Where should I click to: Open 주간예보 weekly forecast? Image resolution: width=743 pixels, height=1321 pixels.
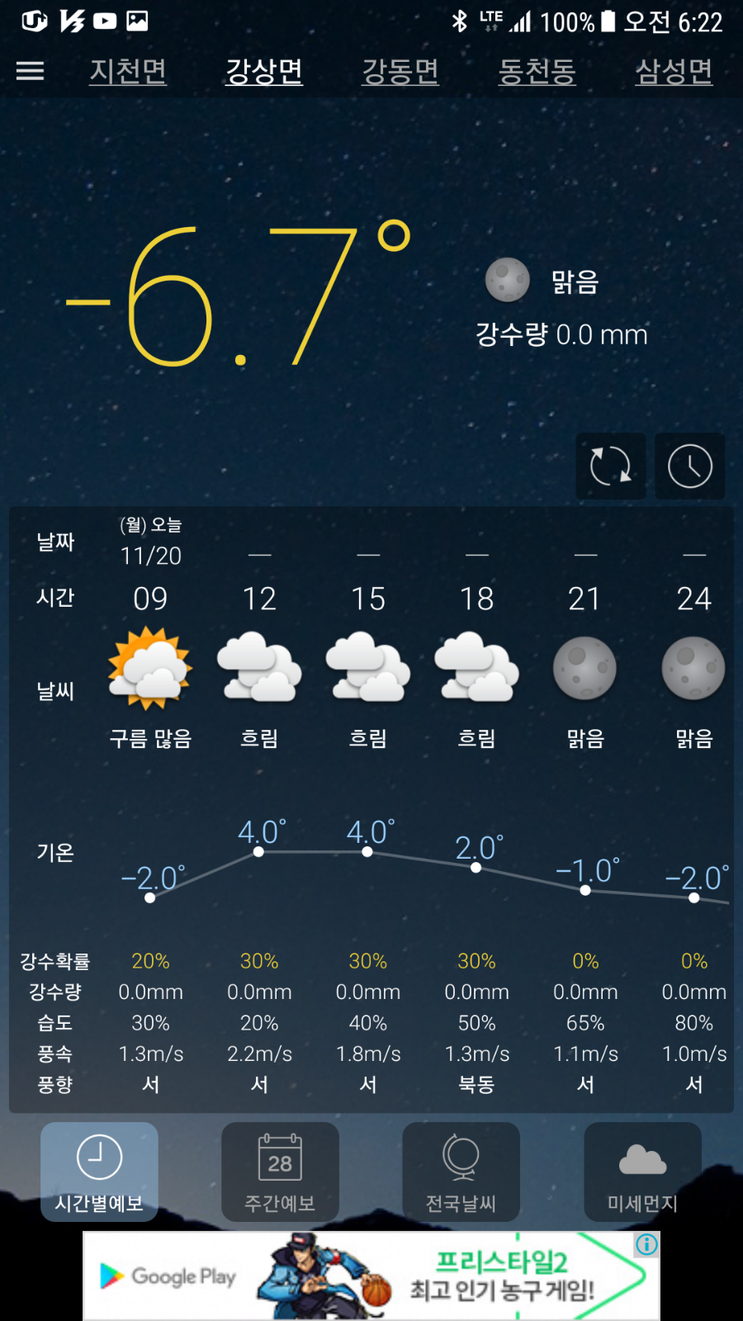pos(280,1171)
